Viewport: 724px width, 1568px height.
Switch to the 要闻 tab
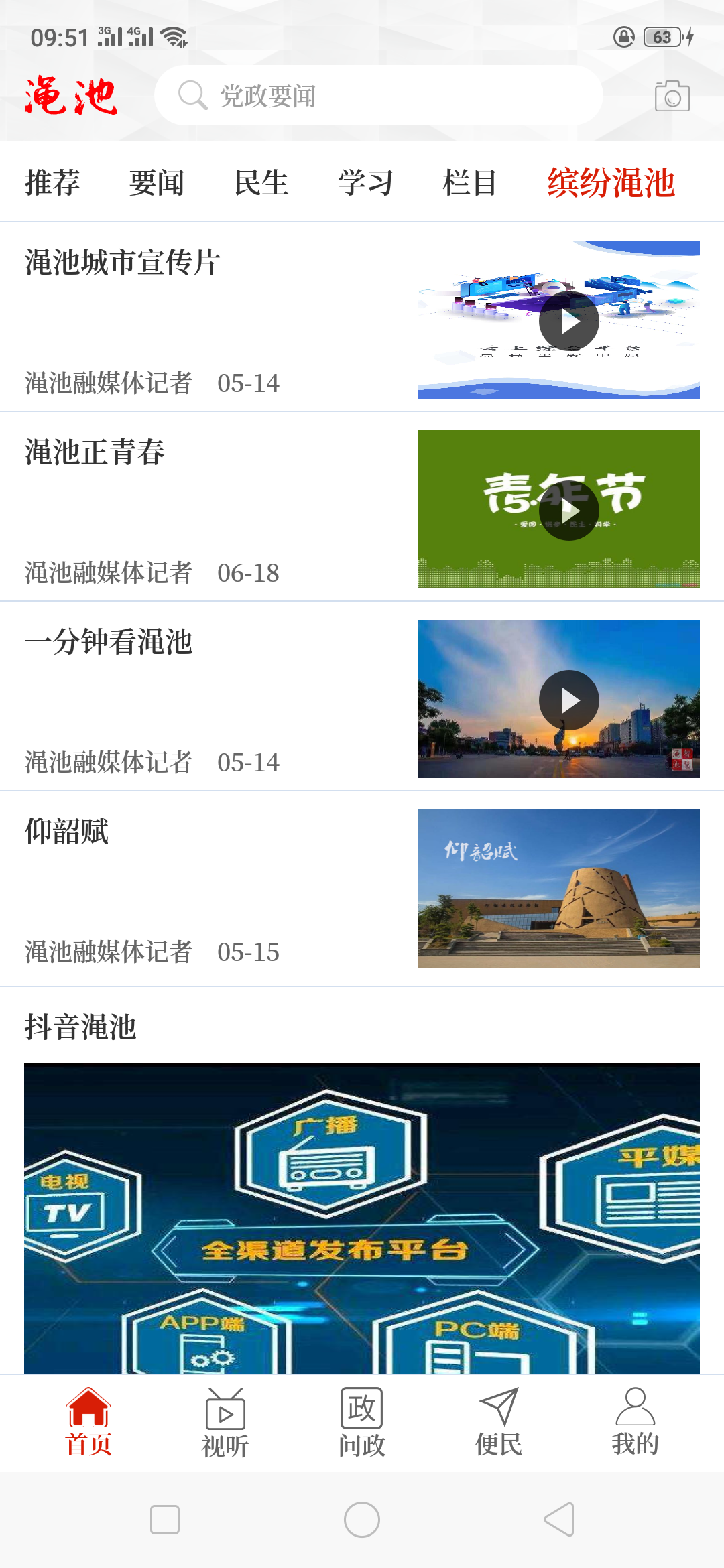[156, 182]
